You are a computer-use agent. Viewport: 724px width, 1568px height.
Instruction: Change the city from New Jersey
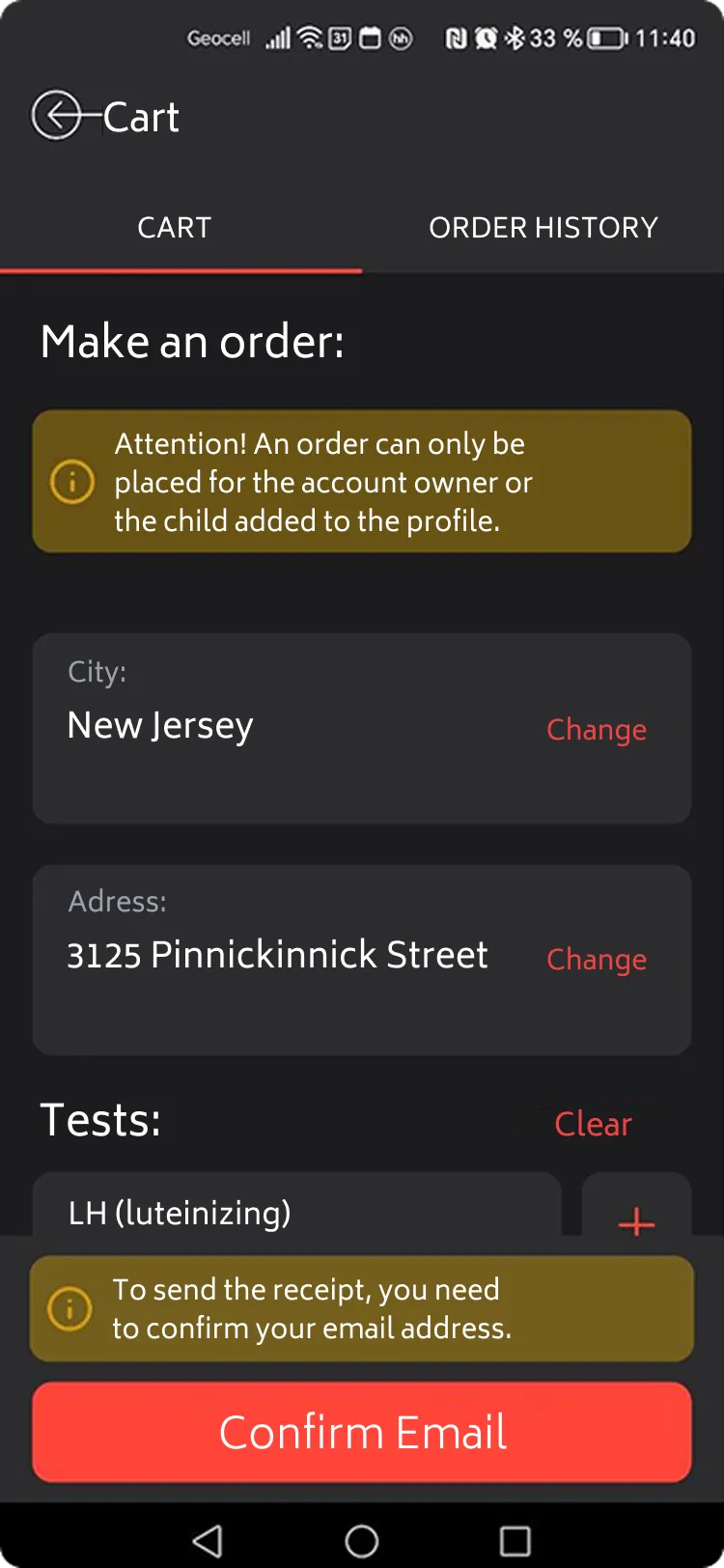click(x=597, y=730)
